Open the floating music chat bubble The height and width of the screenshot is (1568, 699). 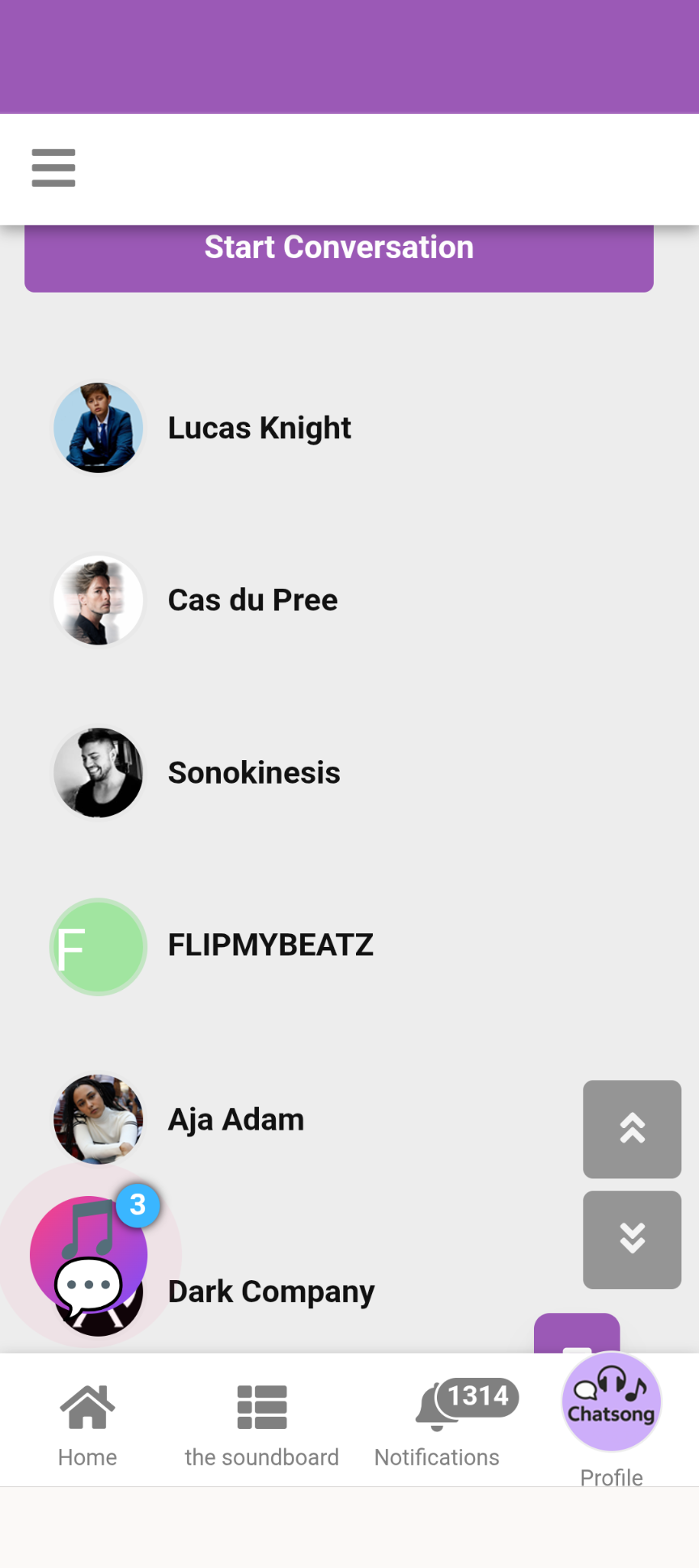pos(89,1254)
